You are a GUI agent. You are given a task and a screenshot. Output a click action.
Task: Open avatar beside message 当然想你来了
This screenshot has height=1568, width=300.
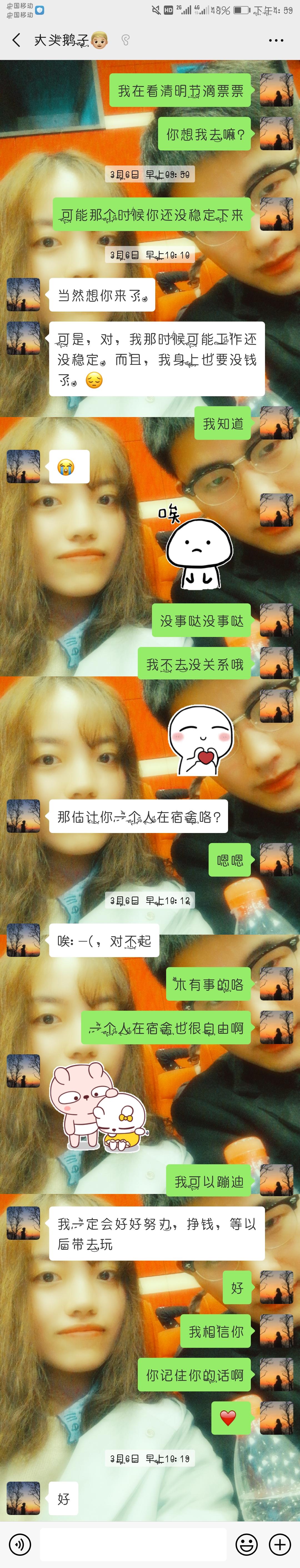[x=23, y=295]
